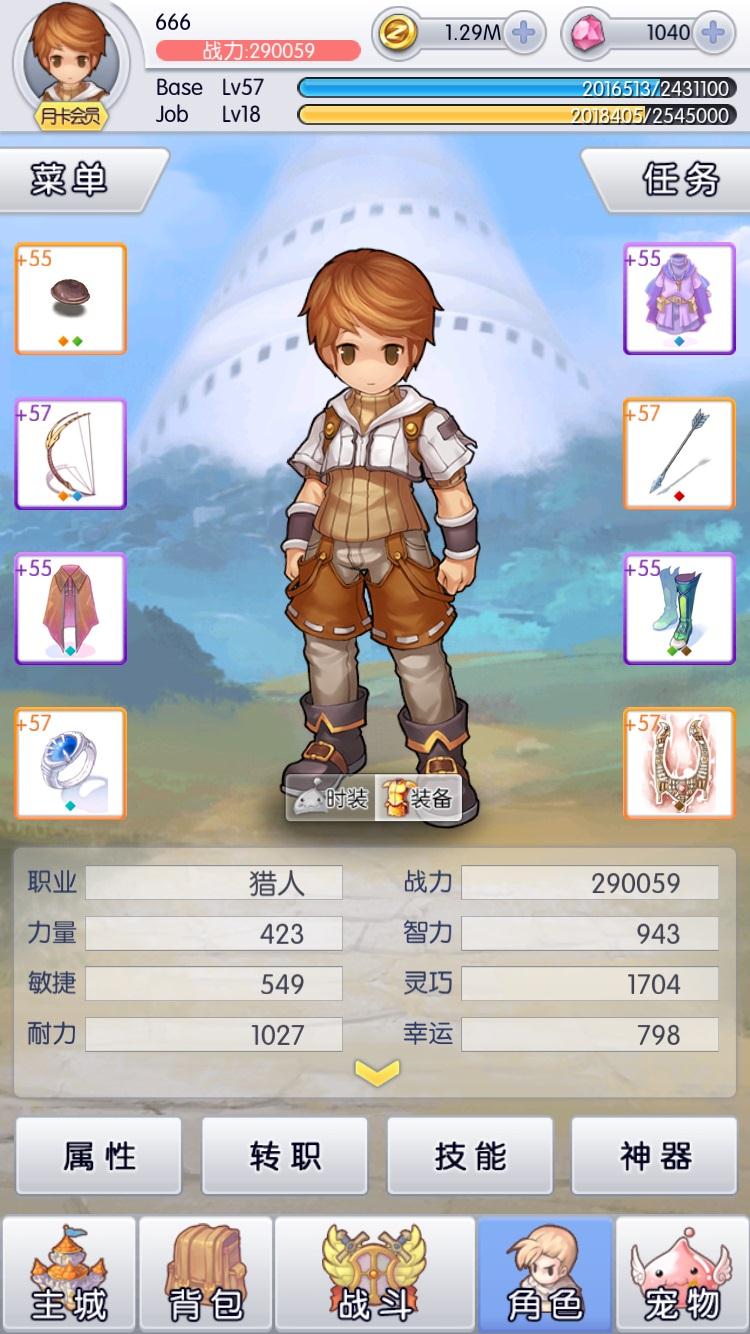Tap the player avatar portrait
This screenshot has height=1334, width=750.
(70, 62)
